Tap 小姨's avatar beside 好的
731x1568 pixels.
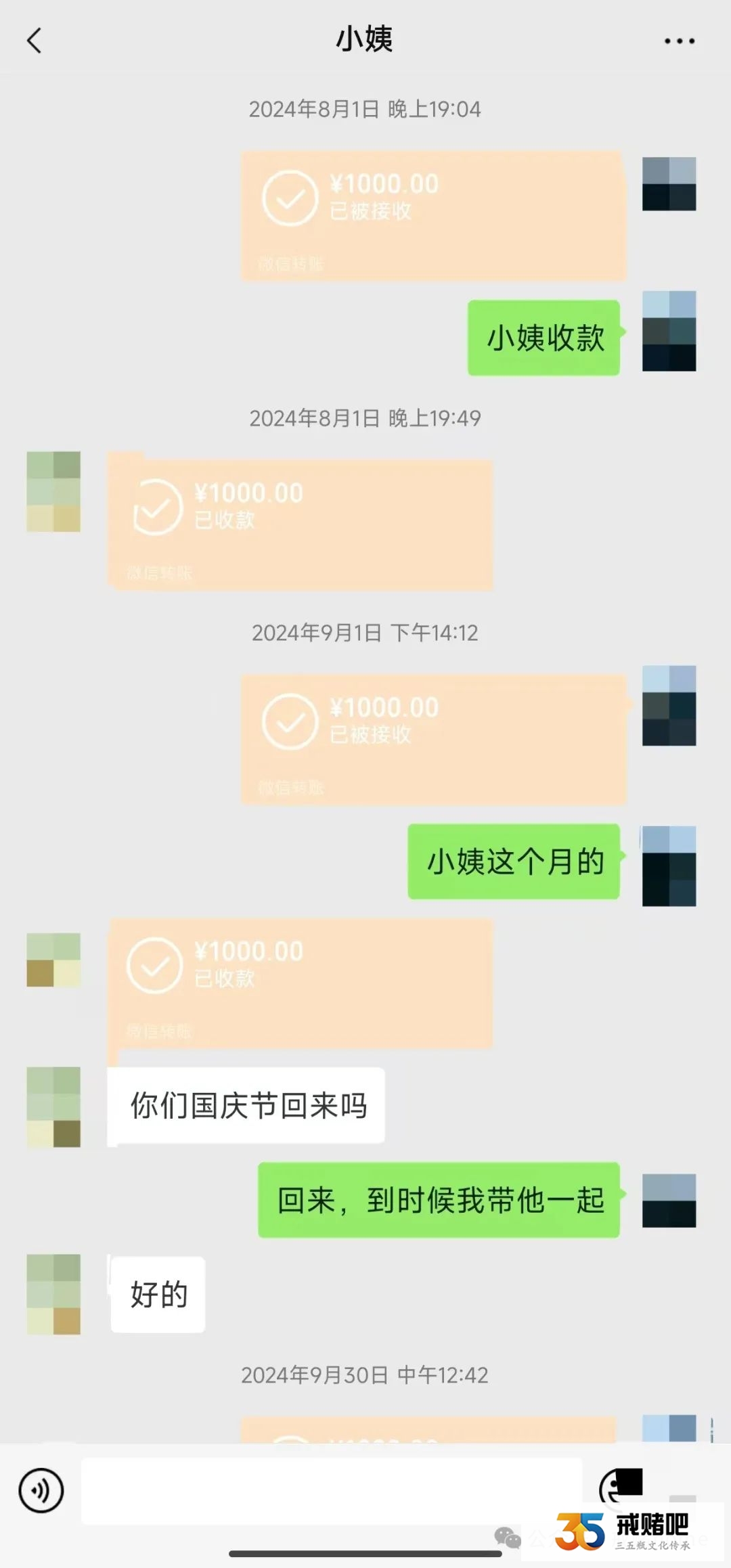(x=53, y=1294)
